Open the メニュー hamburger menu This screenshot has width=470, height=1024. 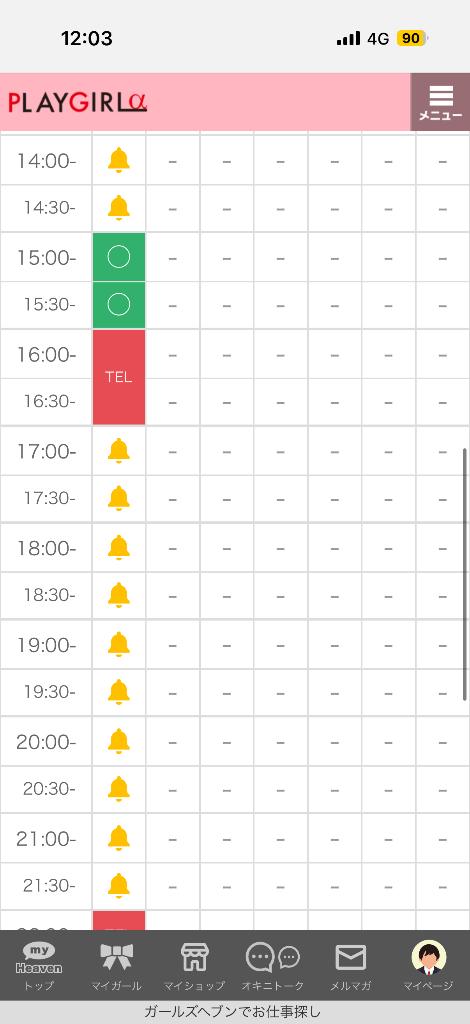coord(441,102)
